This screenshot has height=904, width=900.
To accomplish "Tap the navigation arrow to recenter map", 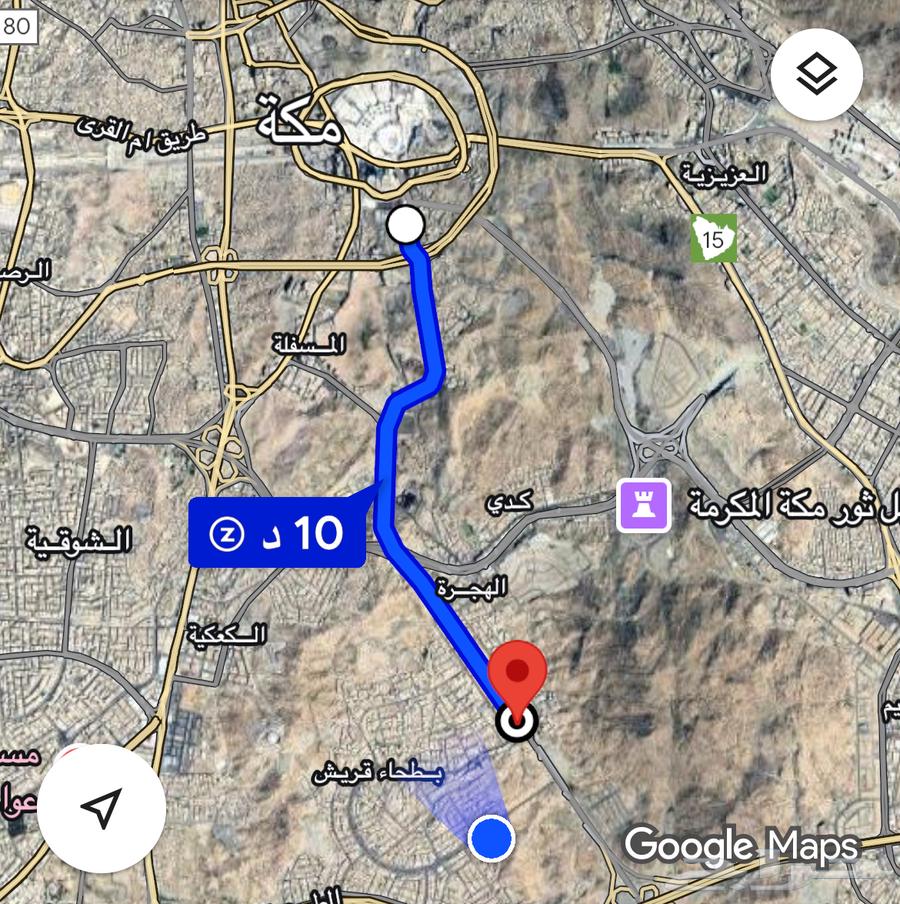I will pos(101,808).
